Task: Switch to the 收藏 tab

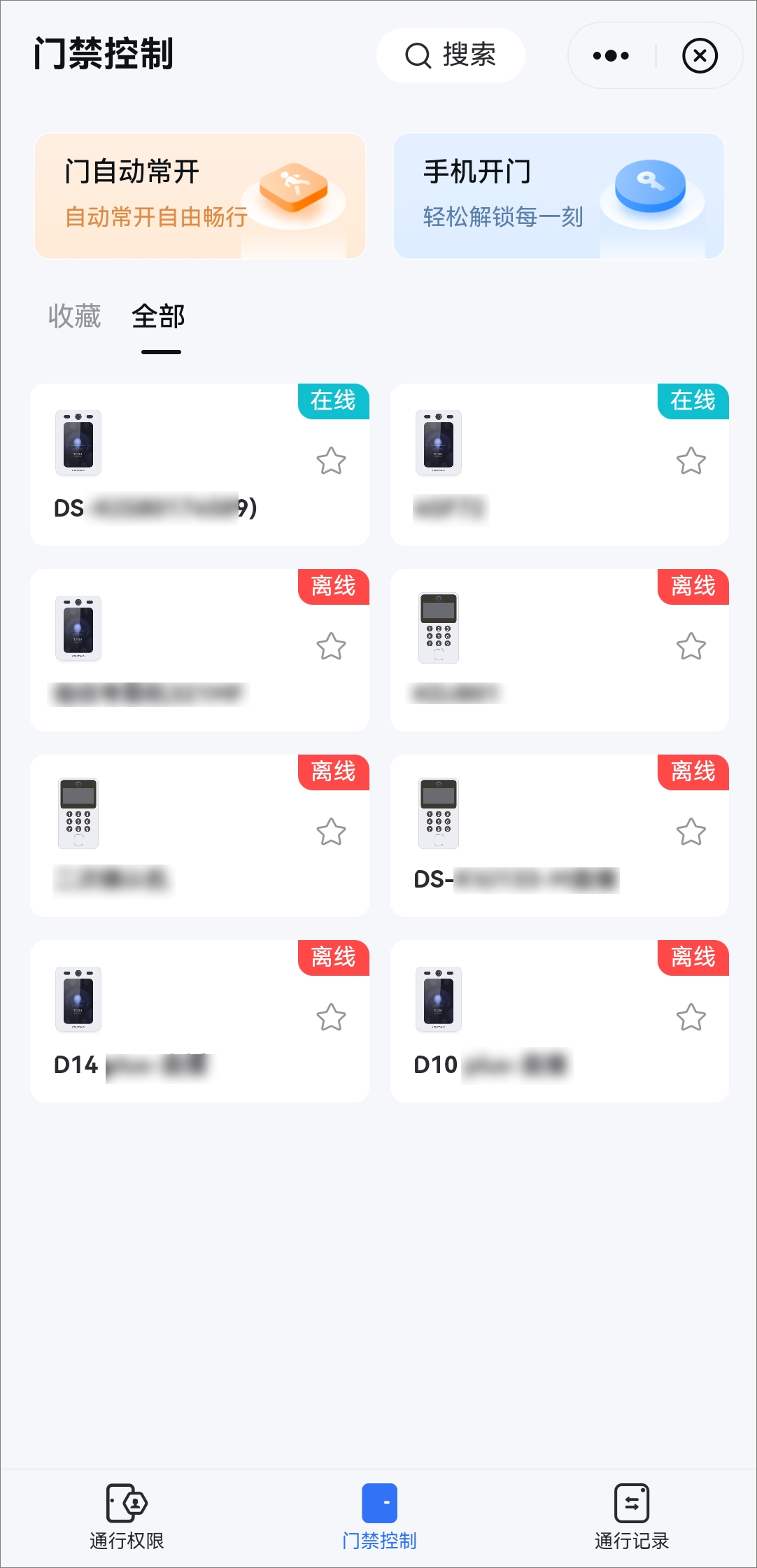Action: (x=75, y=316)
